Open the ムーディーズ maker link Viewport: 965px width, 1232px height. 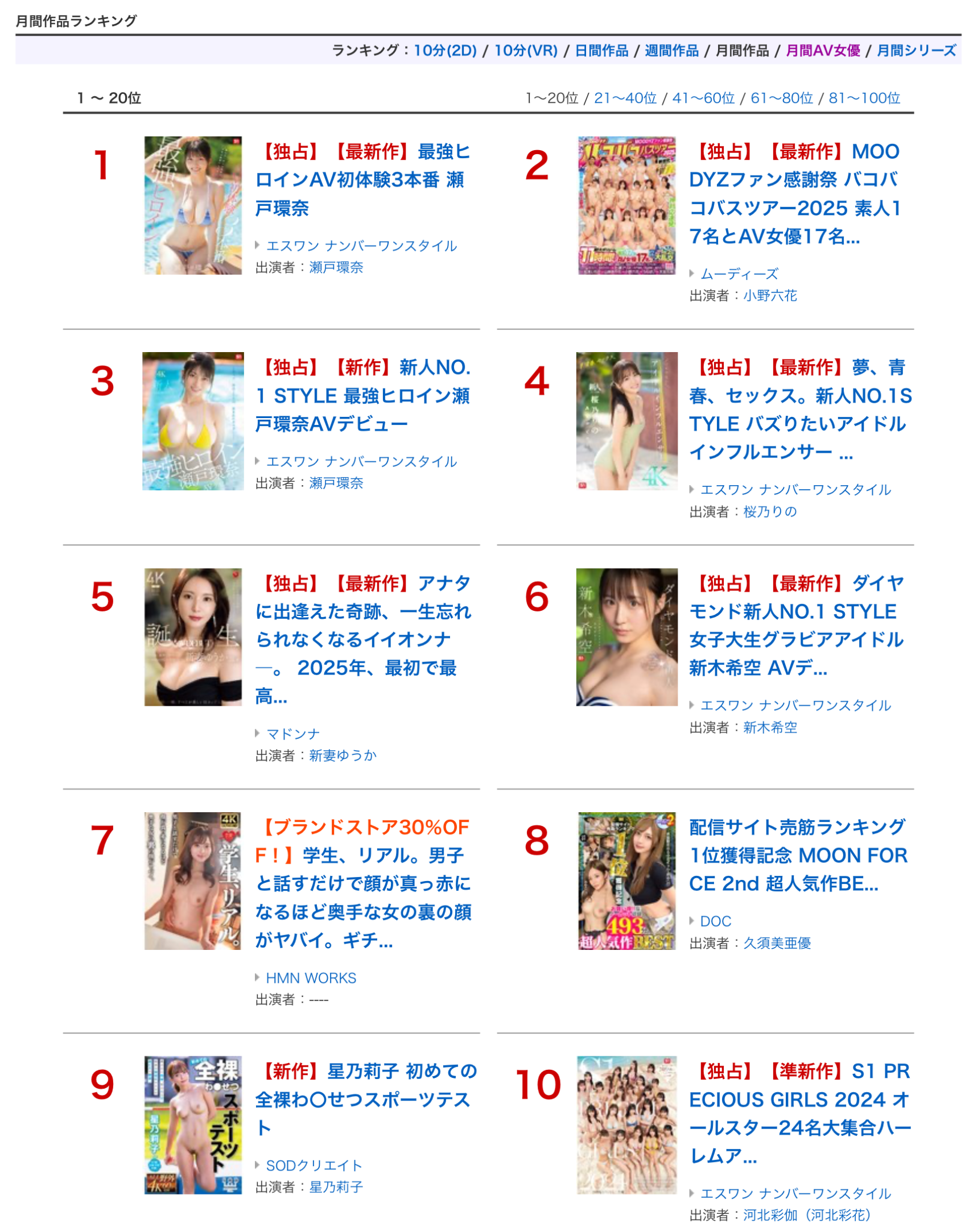pos(739,274)
